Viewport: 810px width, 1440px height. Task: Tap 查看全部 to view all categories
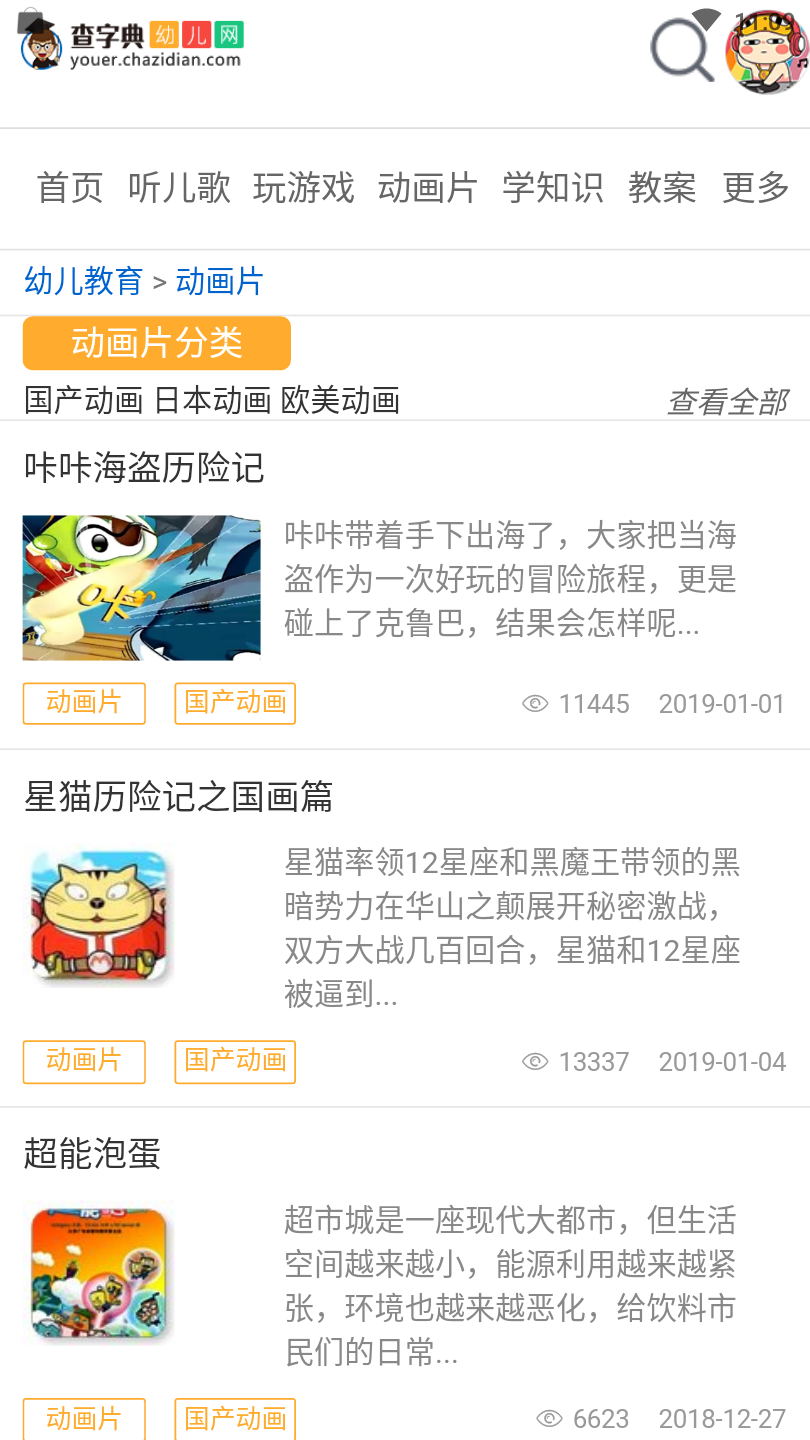(x=727, y=402)
